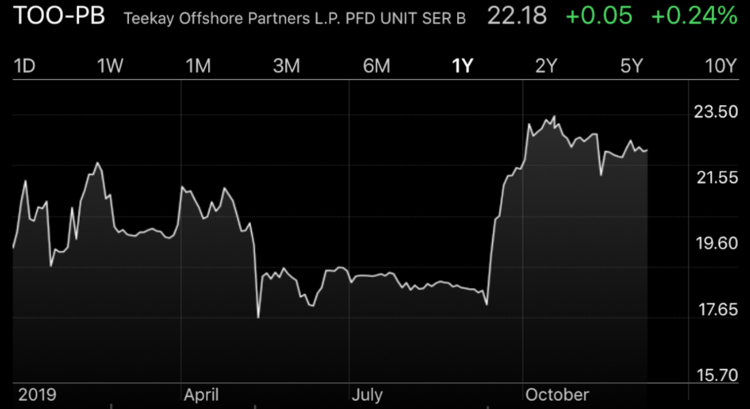750x409 pixels.
Task: View the 2Y price history
Action: click(x=546, y=66)
